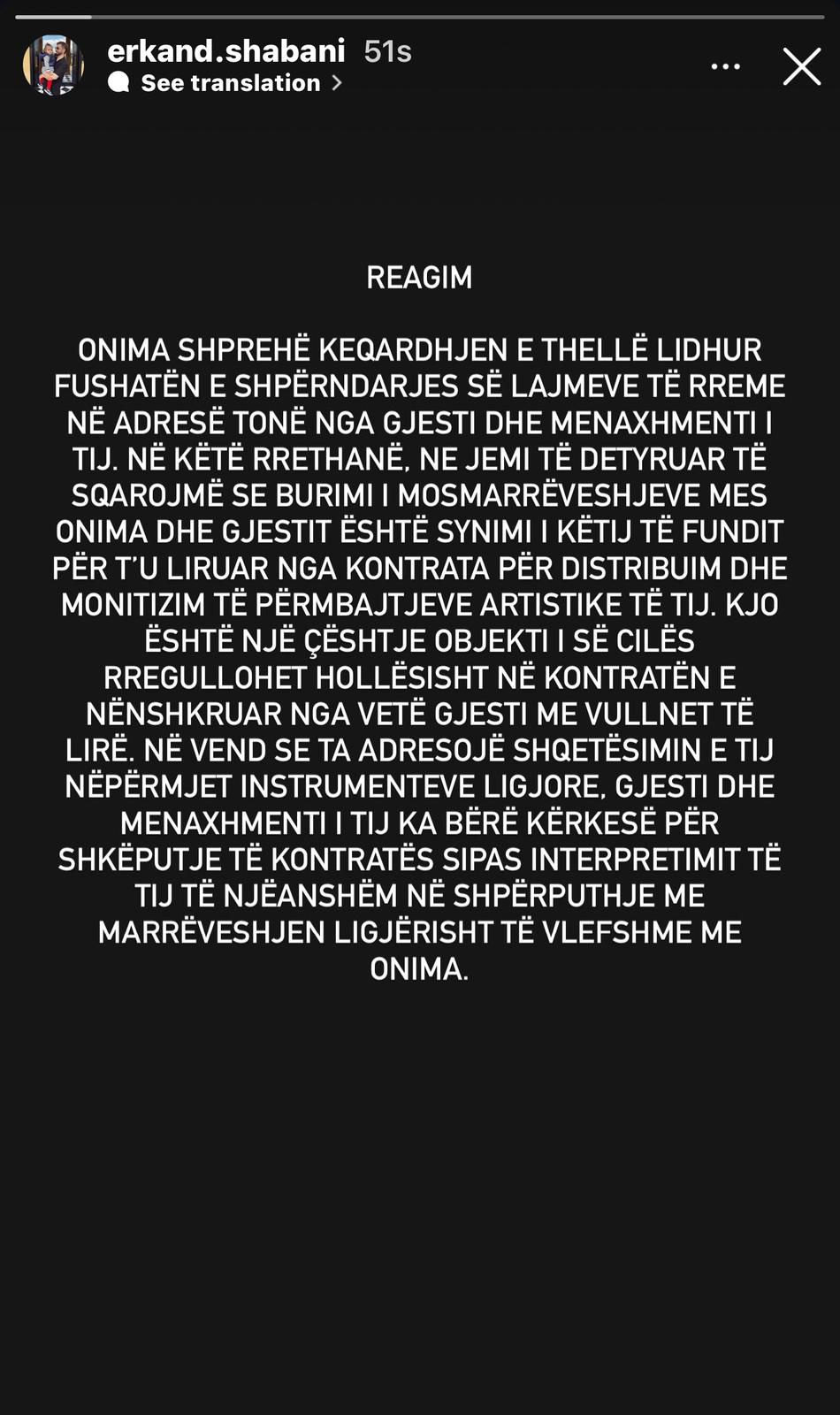Open the erkand.shabani username link

[x=225, y=51]
